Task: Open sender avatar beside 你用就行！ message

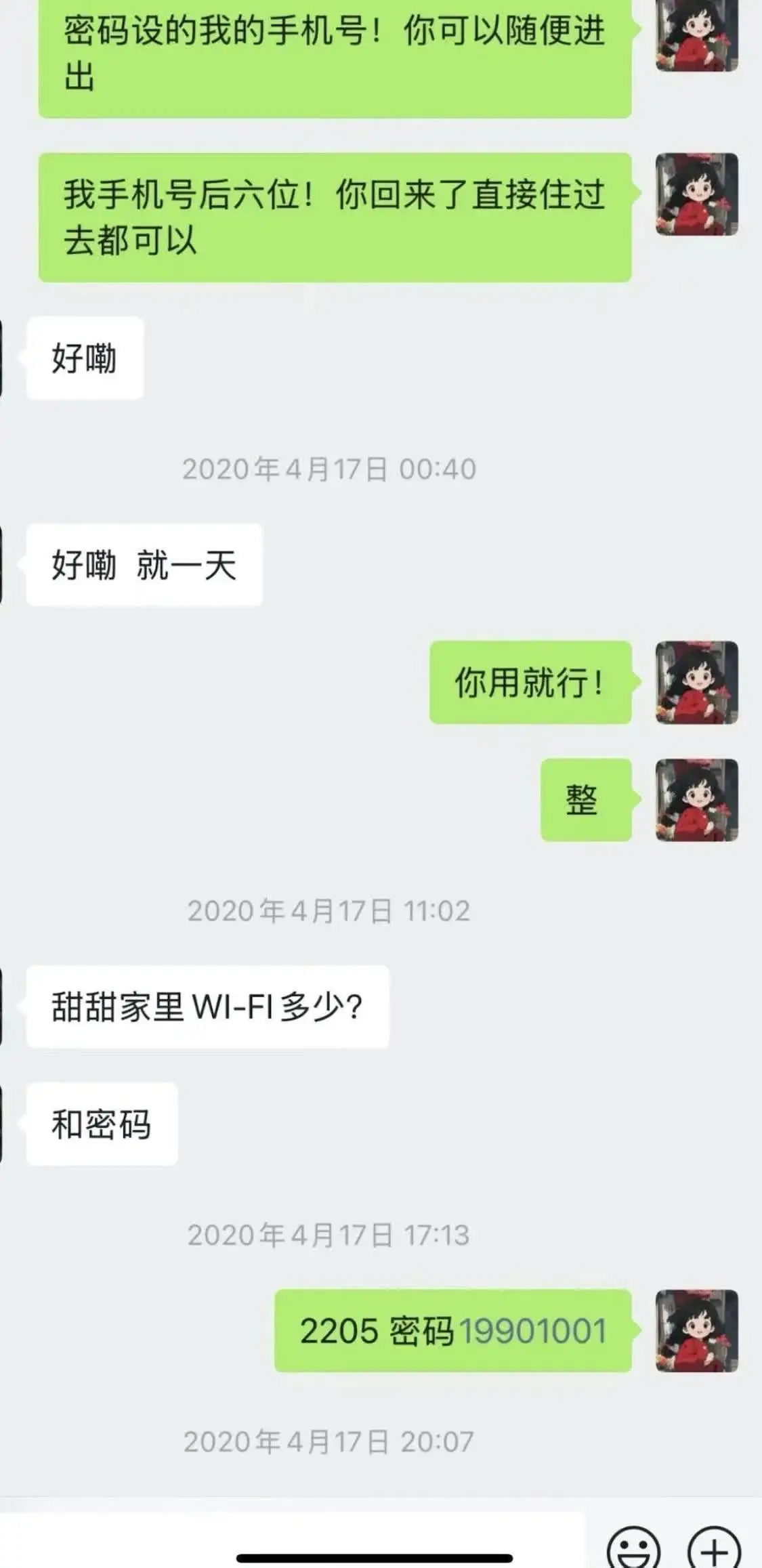Action: point(696,682)
